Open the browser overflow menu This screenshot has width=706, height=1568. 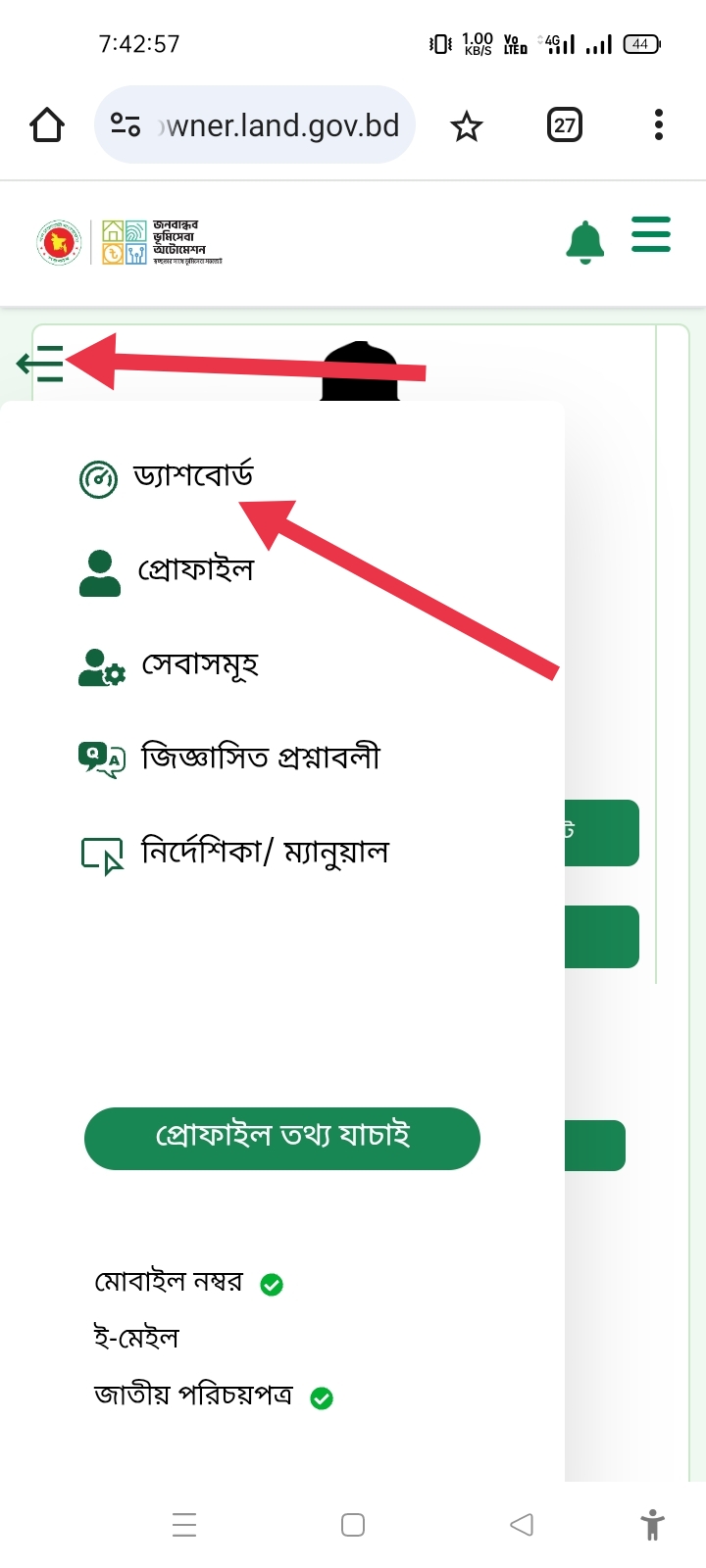[x=658, y=125]
